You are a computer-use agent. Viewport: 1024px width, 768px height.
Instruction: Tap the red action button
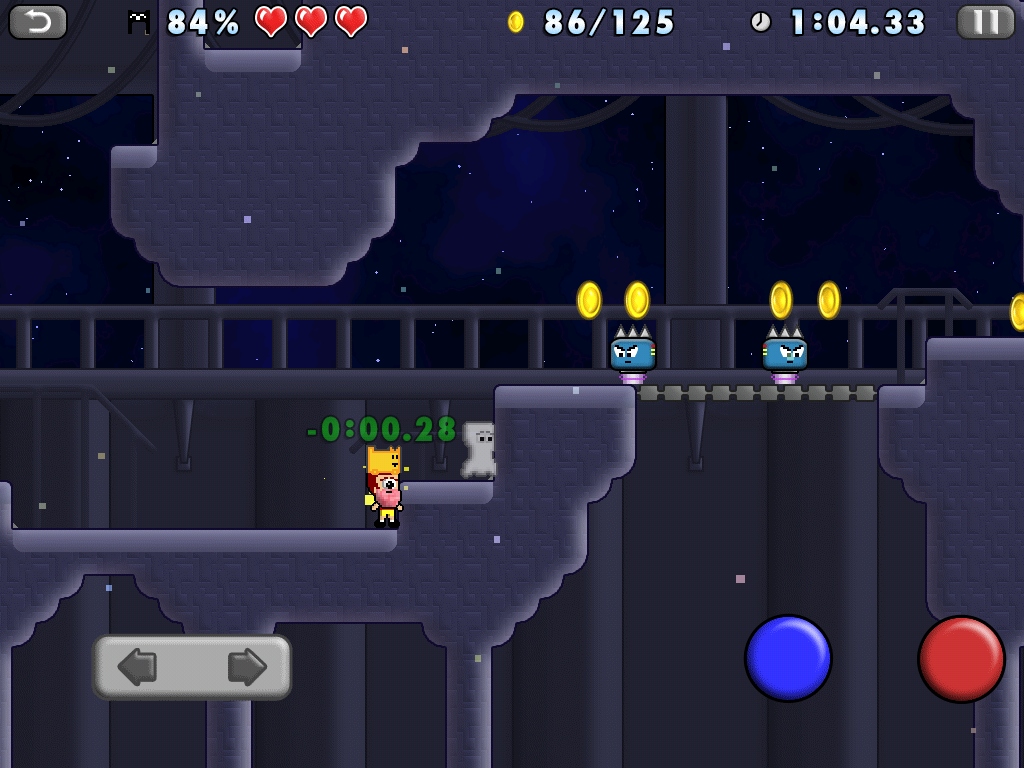(961, 659)
